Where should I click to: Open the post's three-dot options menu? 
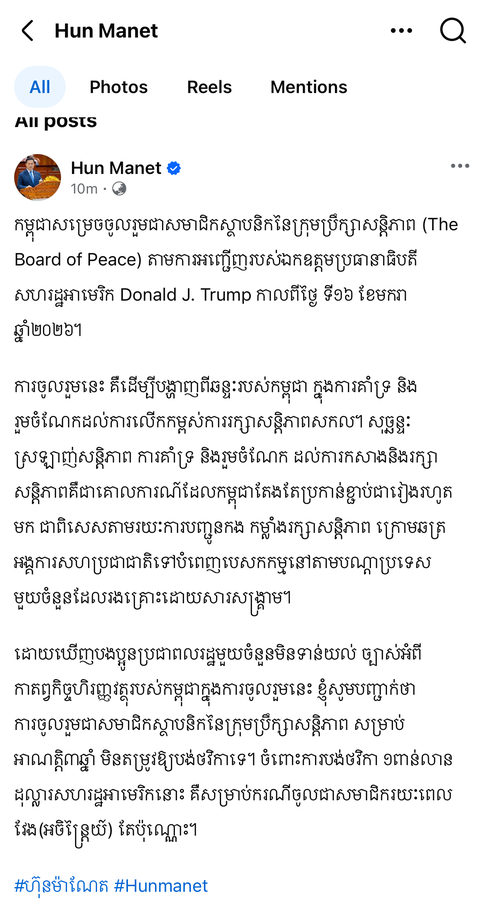pyautogui.click(x=460, y=166)
